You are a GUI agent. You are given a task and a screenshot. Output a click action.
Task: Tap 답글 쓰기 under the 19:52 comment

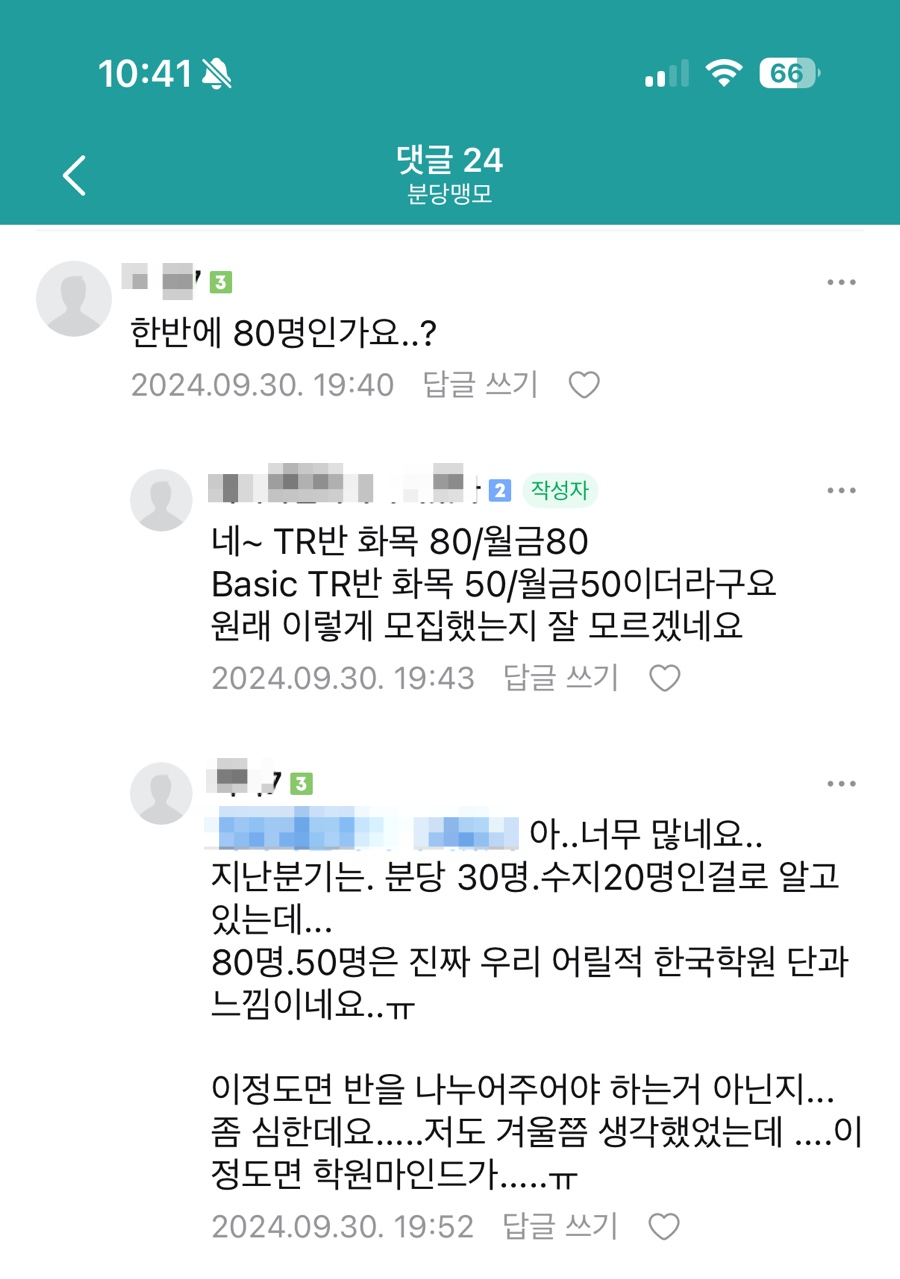pyautogui.click(x=561, y=1226)
